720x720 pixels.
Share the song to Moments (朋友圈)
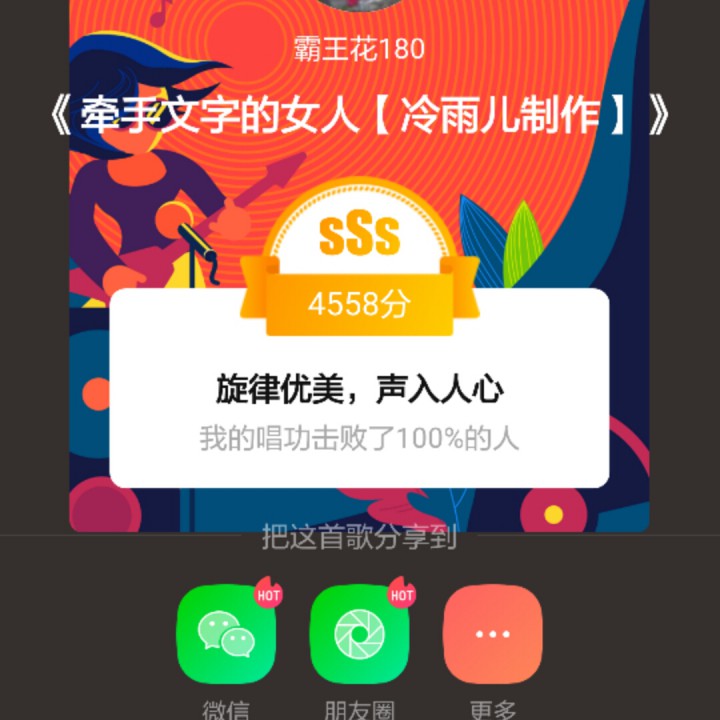360,634
